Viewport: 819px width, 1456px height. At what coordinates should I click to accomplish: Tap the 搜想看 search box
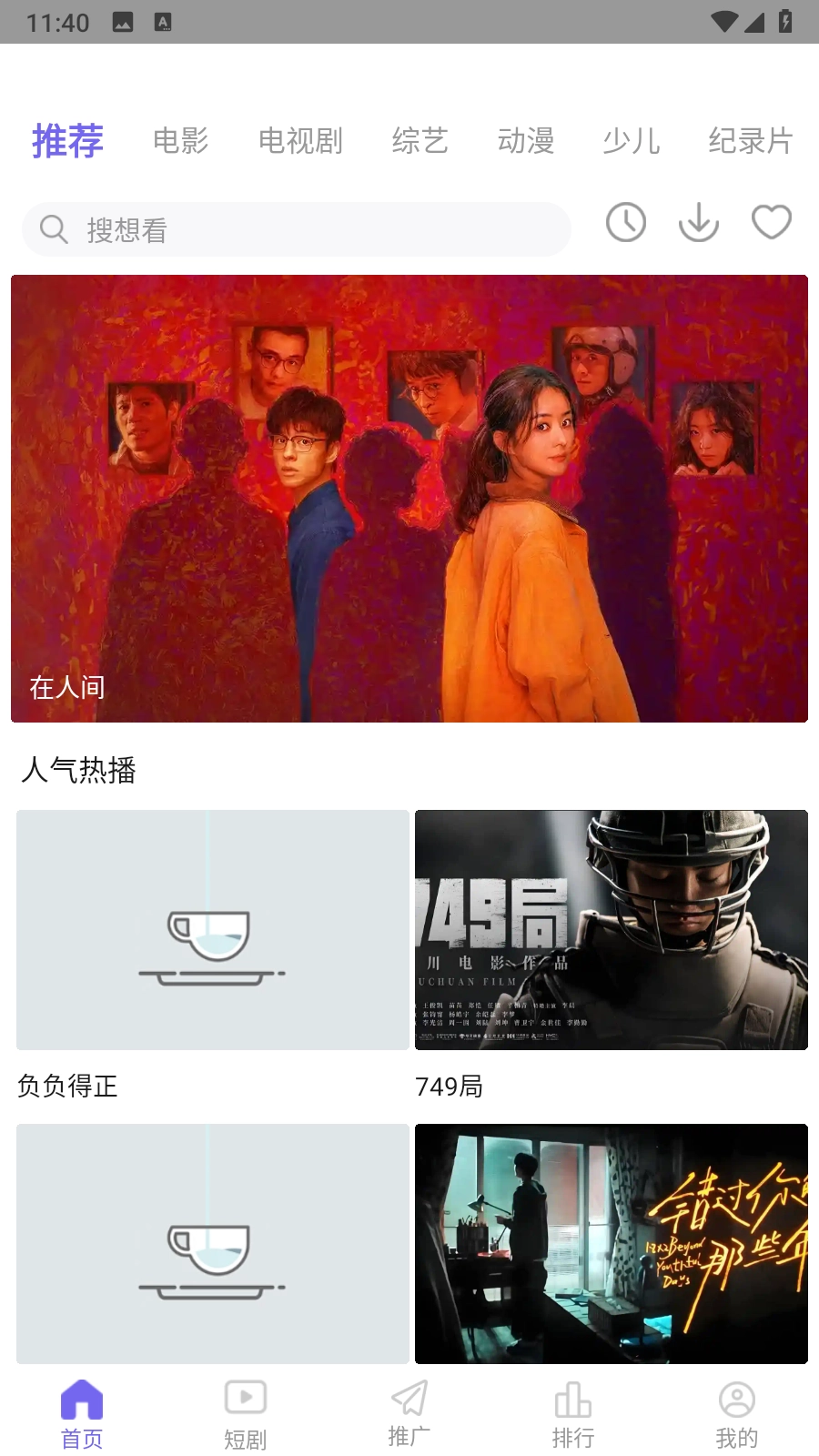pyautogui.click(x=296, y=230)
